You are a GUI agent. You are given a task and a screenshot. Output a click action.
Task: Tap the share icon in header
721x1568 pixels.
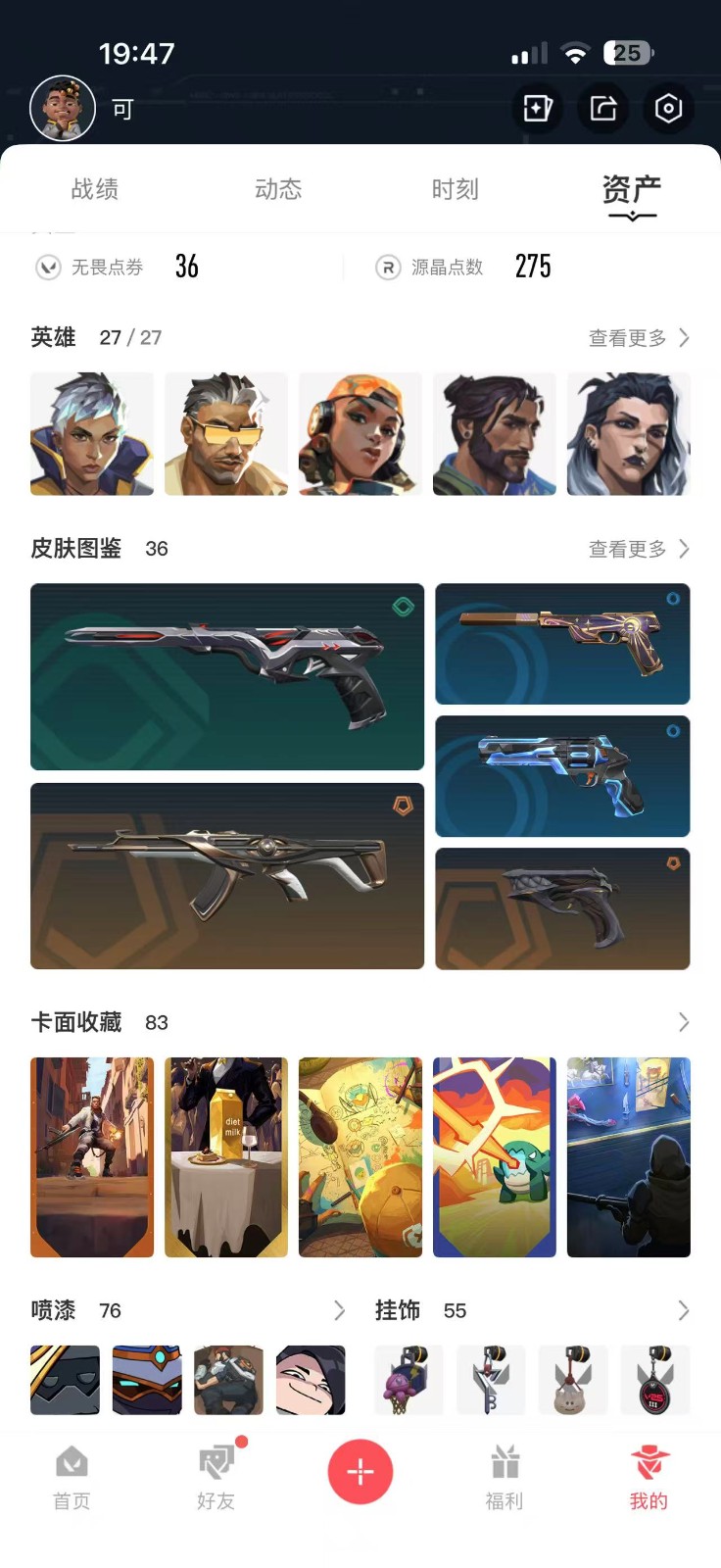pyautogui.click(x=603, y=108)
